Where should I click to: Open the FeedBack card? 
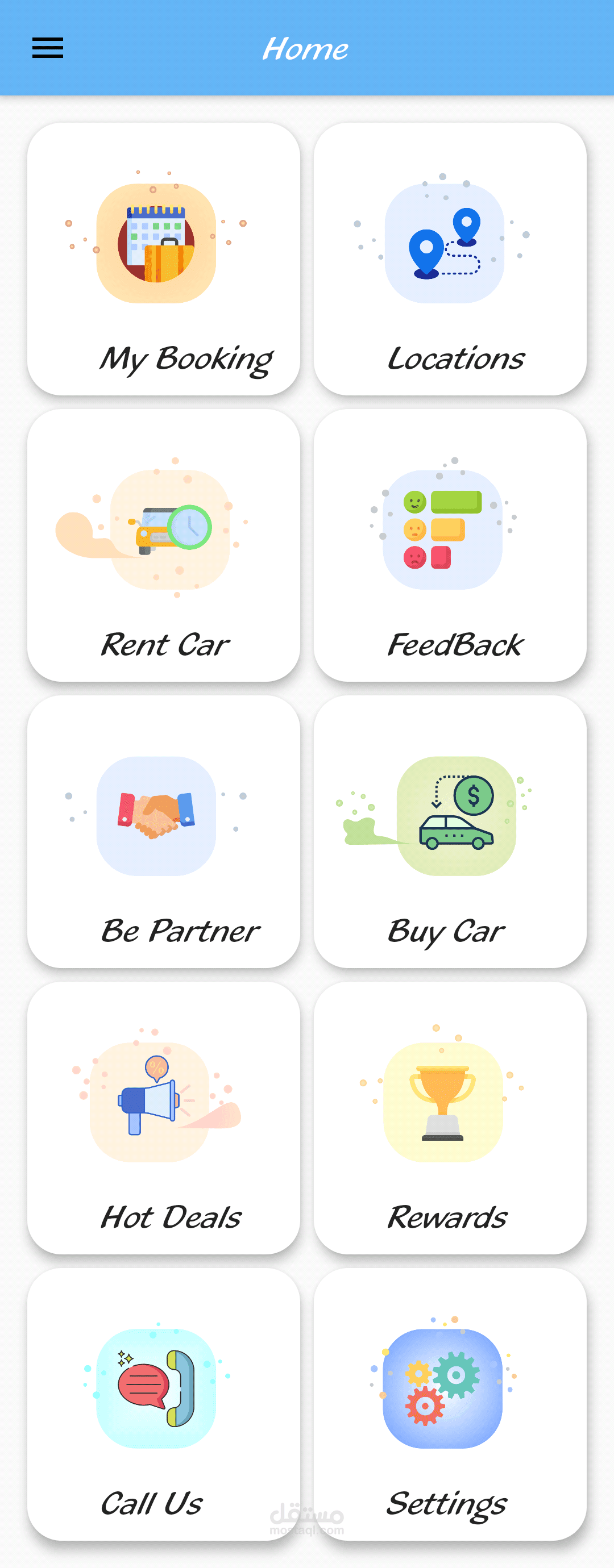point(450,545)
